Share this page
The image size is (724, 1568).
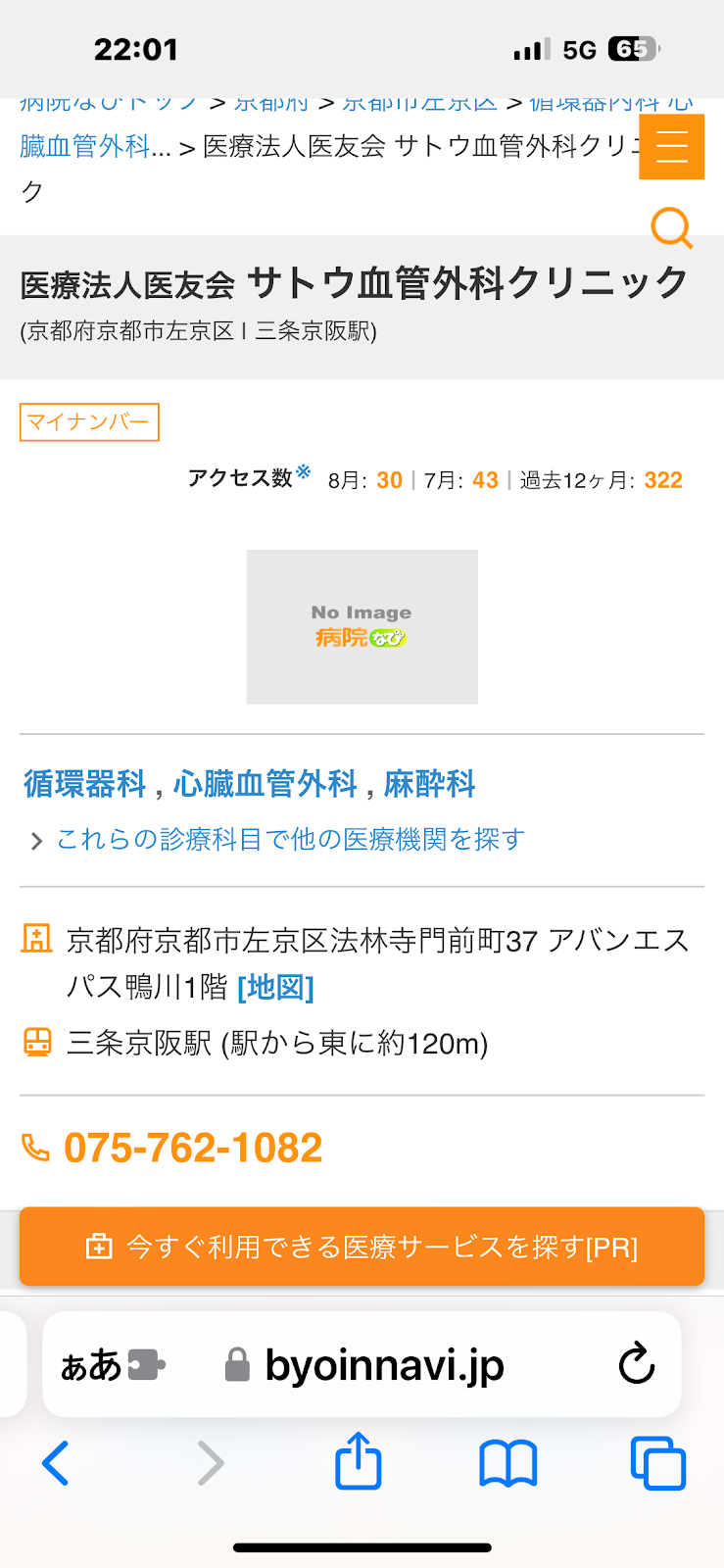point(358,1462)
